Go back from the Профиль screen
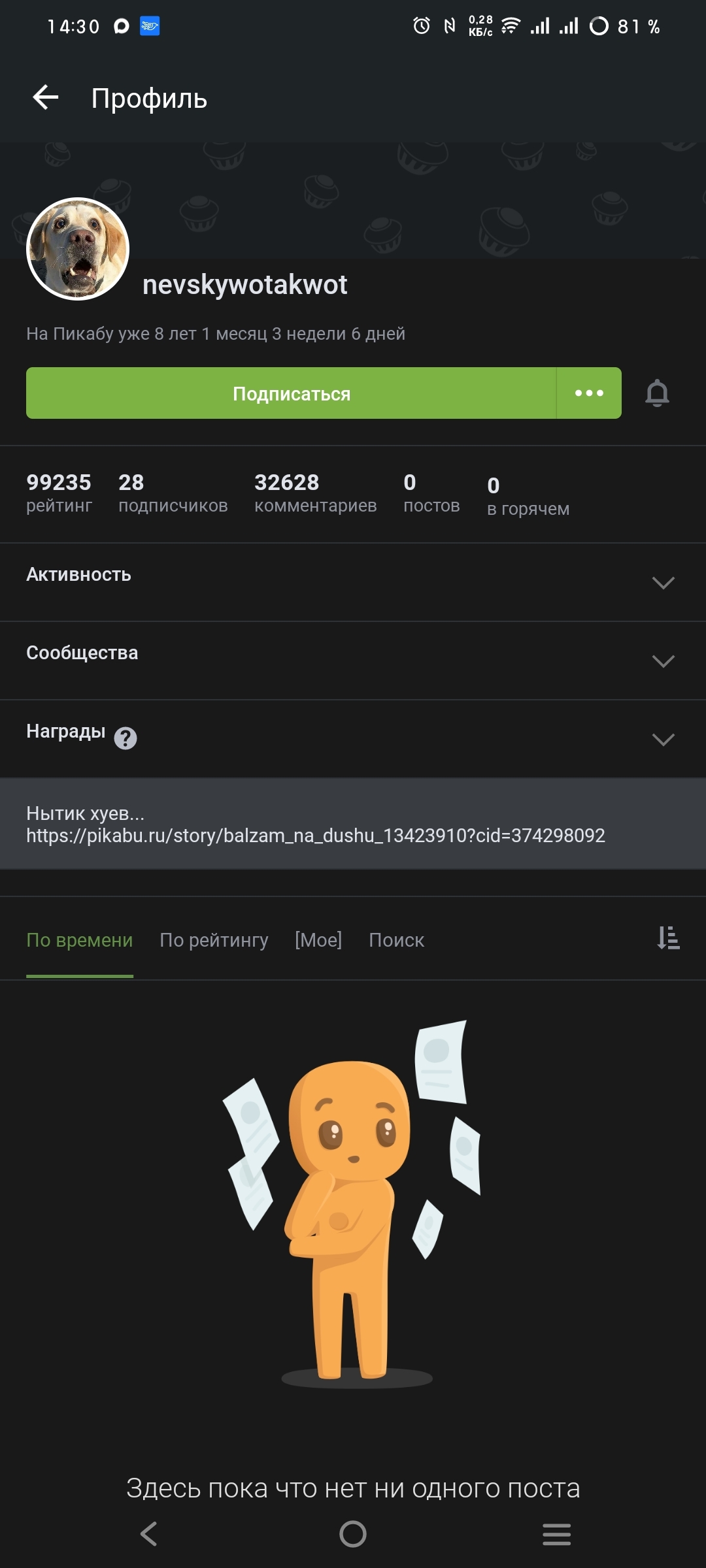 (x=46, y=98)
